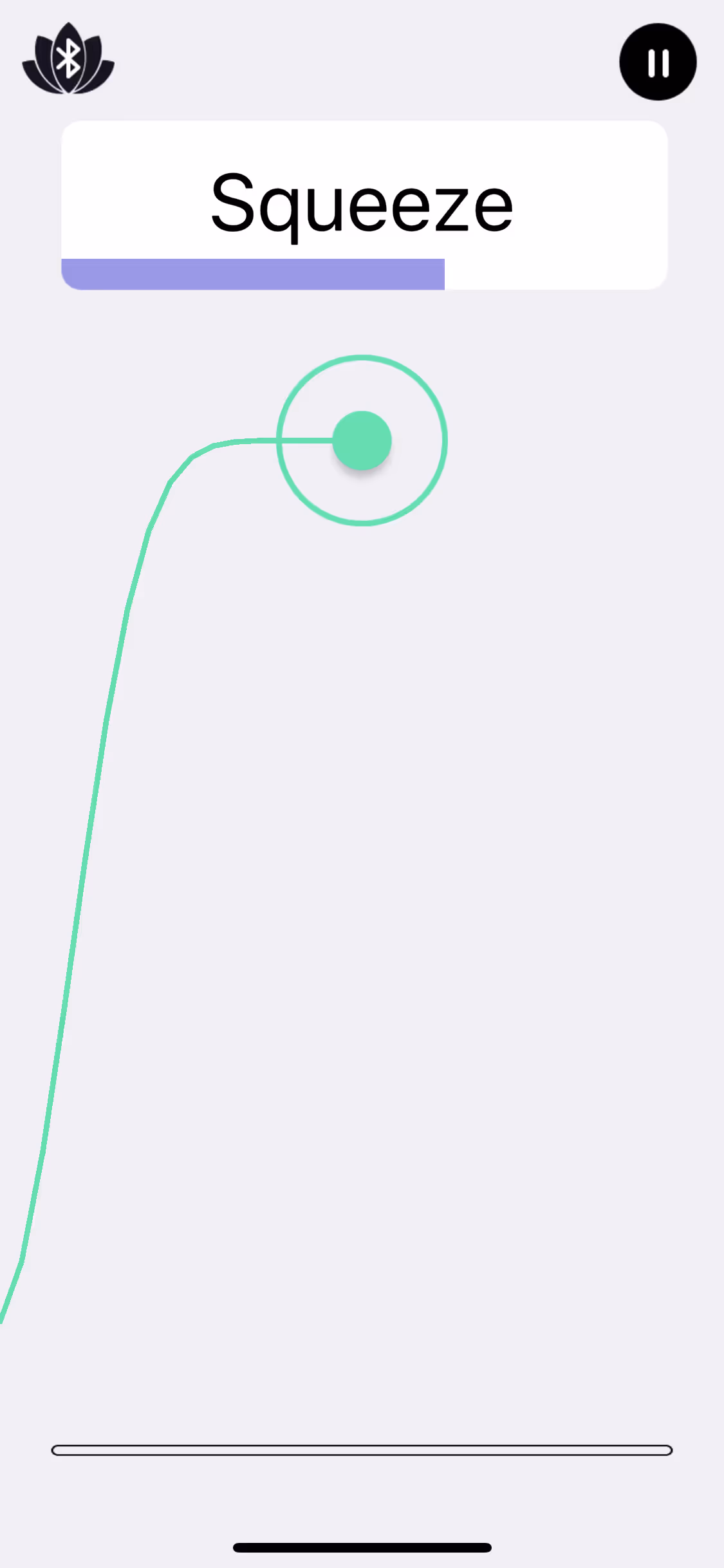The height and width of the screenshot is (1568, 724).
Task: Select the white header card background
Action: tap(579, 161)
